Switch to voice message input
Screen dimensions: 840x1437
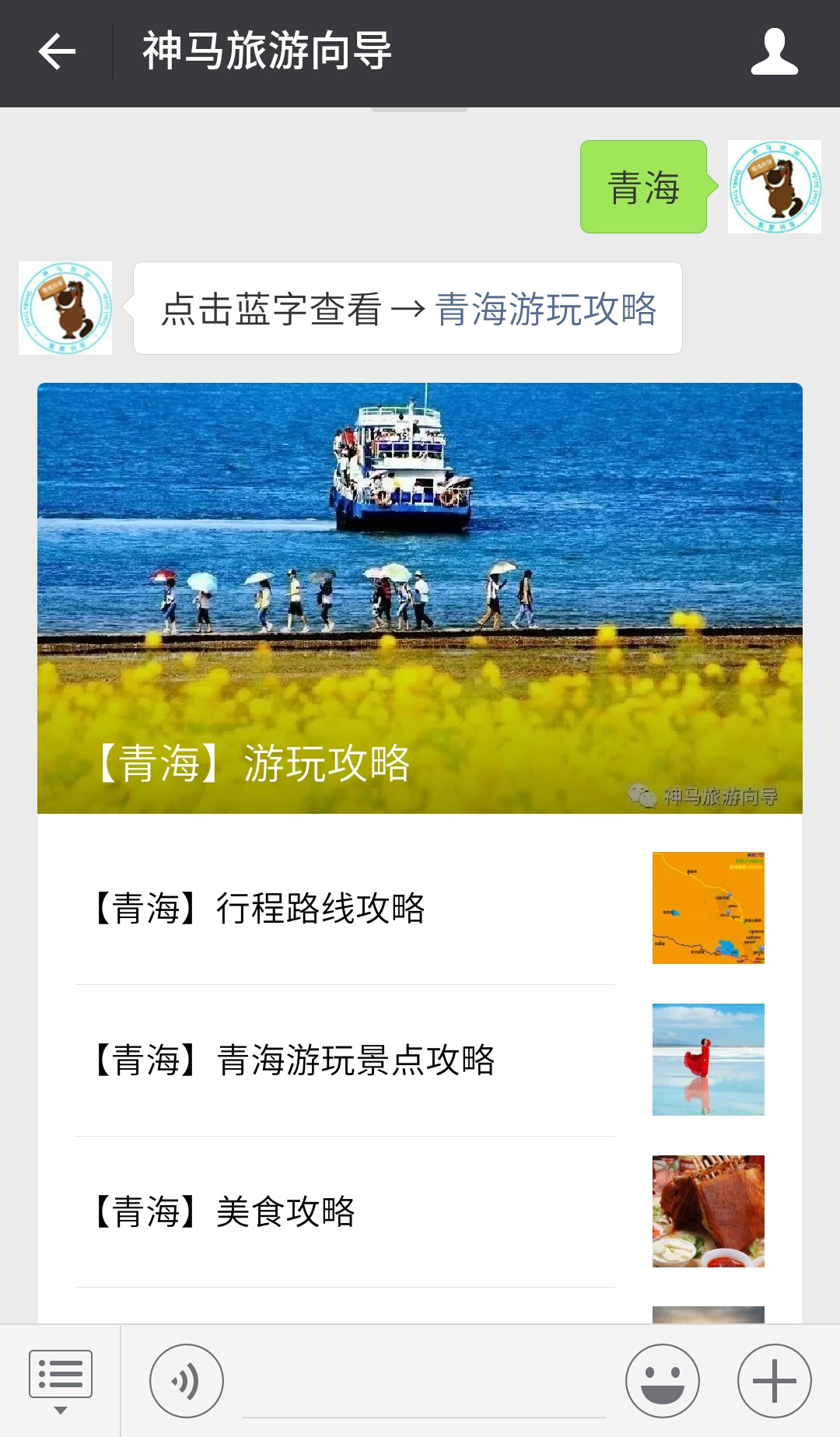point(187,1381)
